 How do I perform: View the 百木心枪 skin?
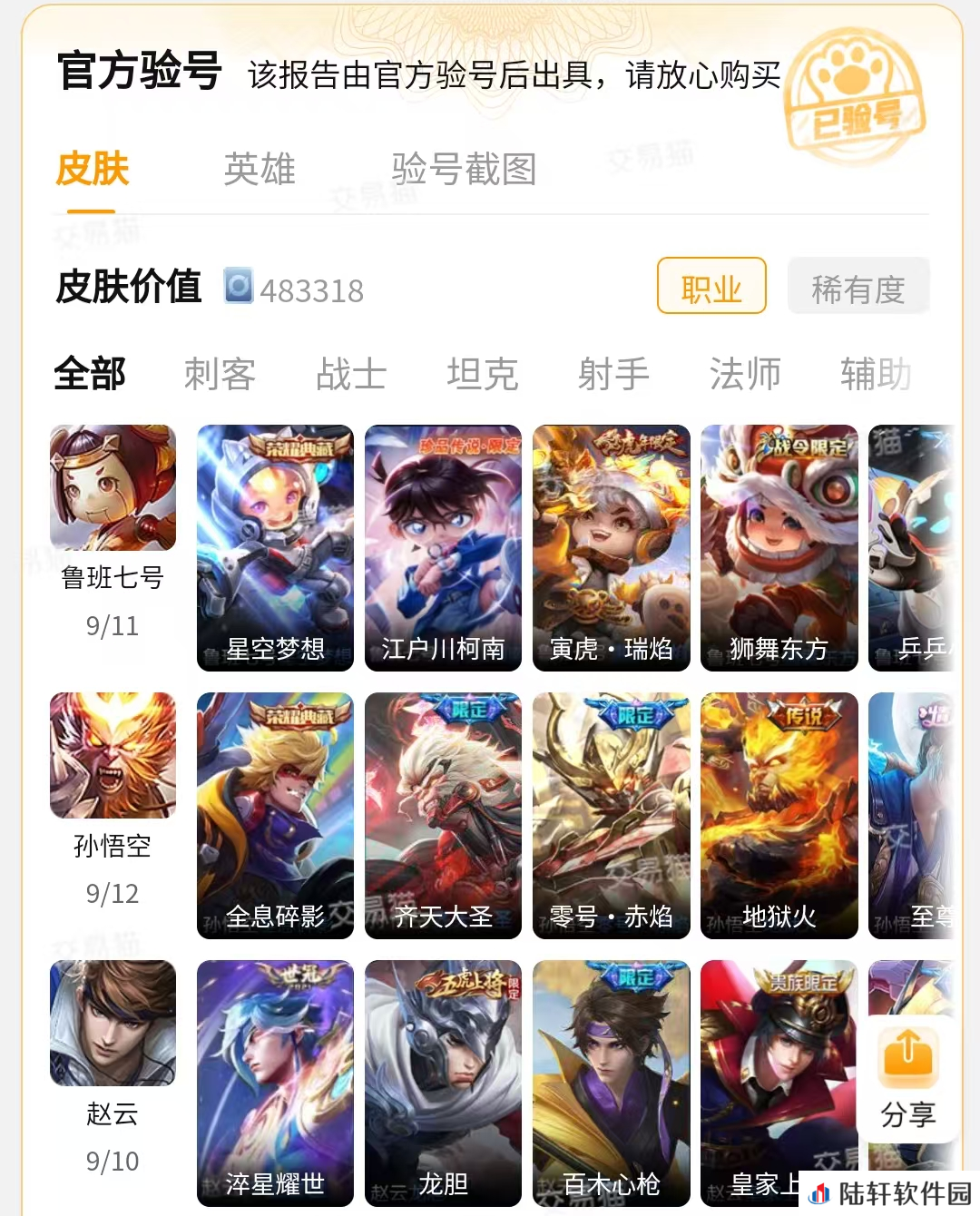(611, 1083)
